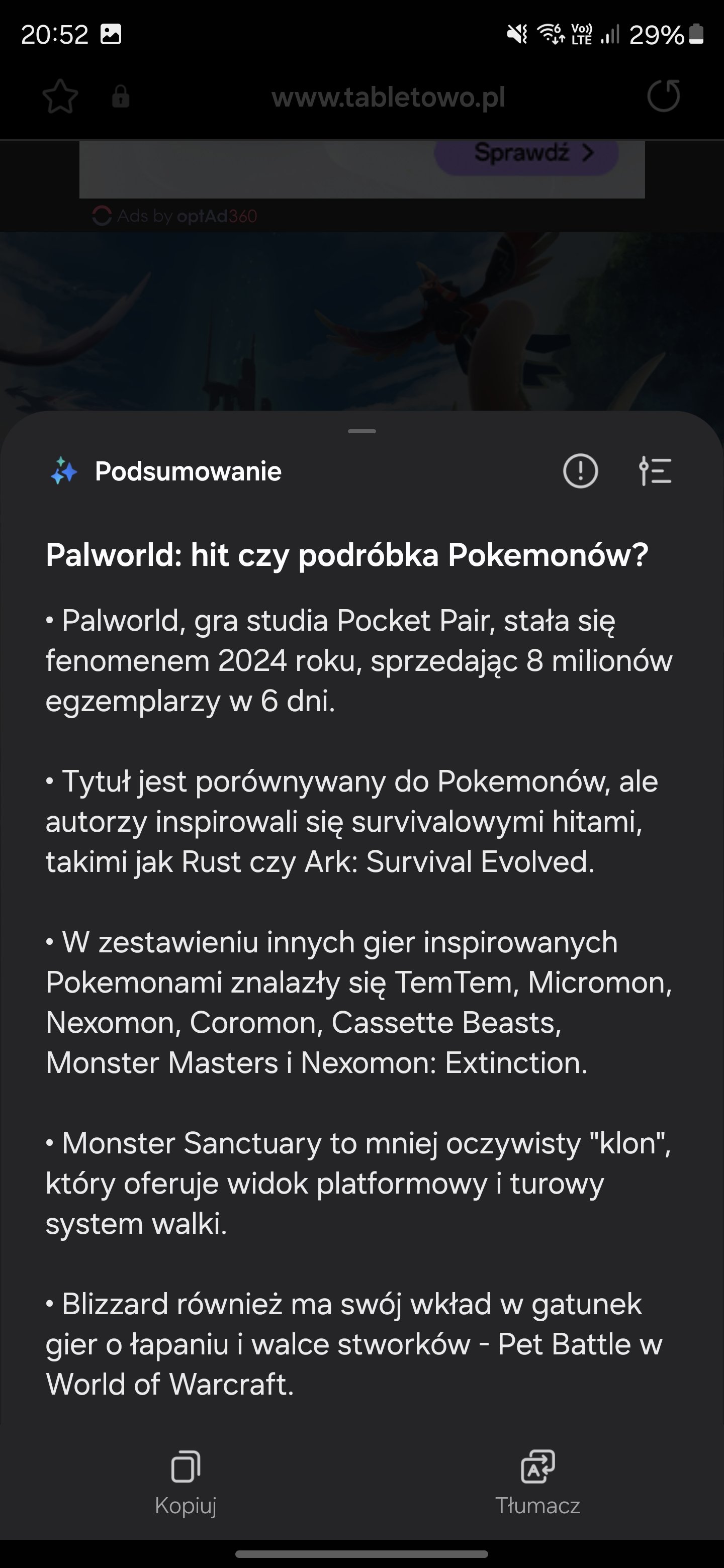The height and width of the screenshot is (1568, 724).
Task: Tap the www.tabletowo.pl address bar
Action: (388, 97)
